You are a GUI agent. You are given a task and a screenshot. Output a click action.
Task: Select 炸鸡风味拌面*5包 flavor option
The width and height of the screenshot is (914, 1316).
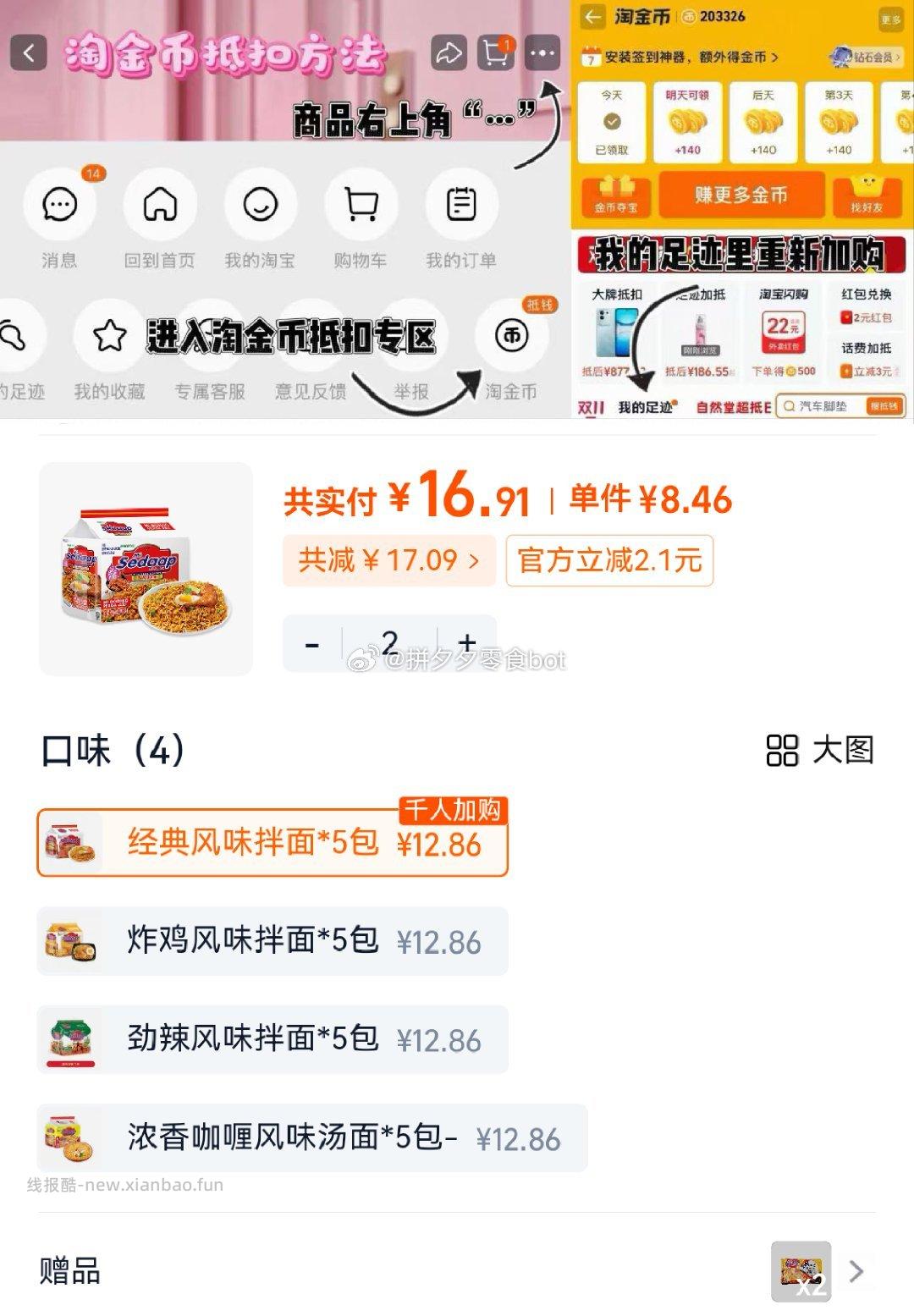point(271,940)
